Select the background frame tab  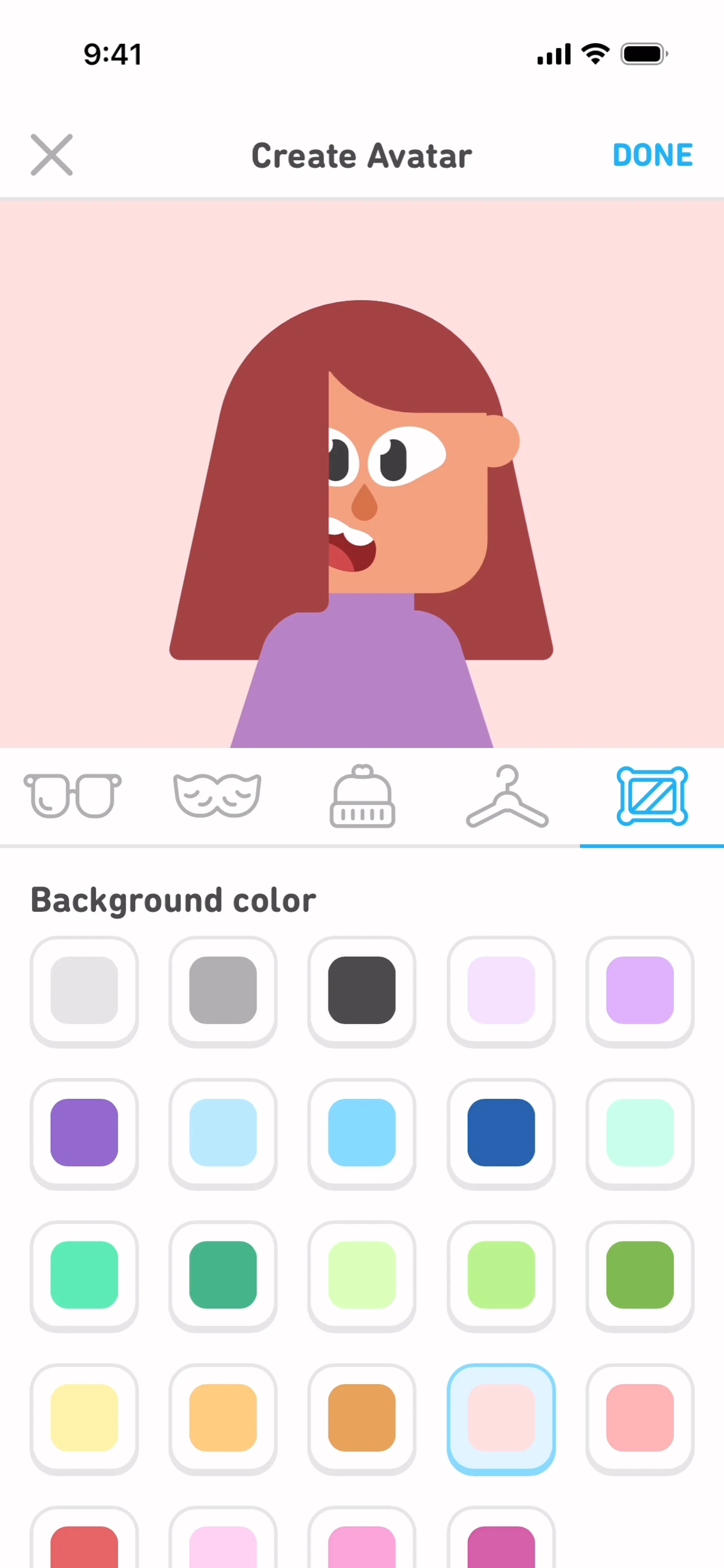(652, 795)
